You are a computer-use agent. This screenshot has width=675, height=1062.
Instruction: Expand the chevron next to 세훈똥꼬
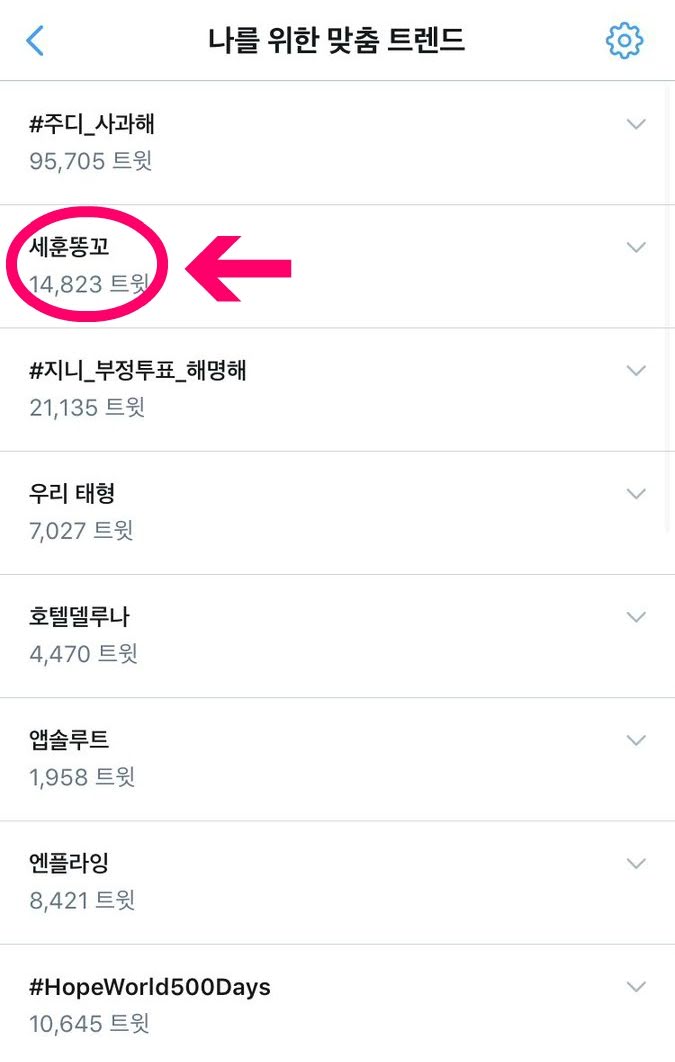636,248
